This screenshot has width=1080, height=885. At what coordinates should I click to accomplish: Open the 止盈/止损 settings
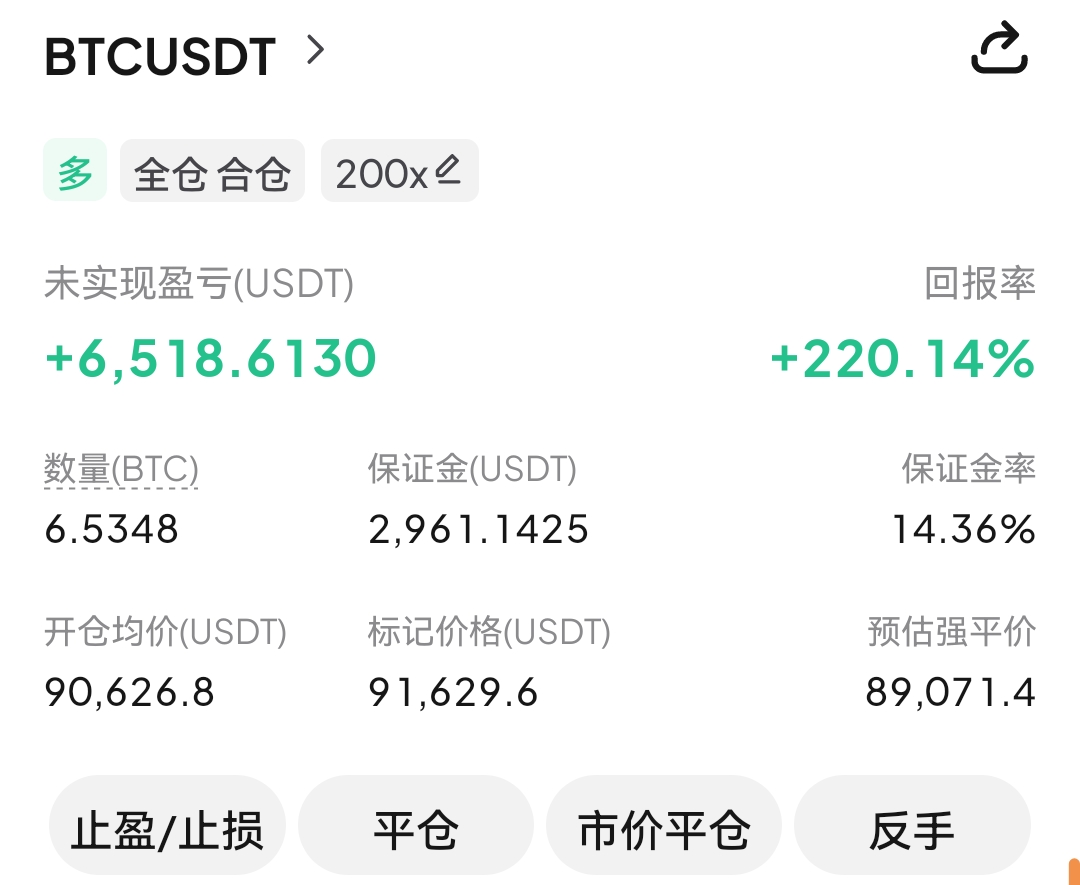pos(167,829)
